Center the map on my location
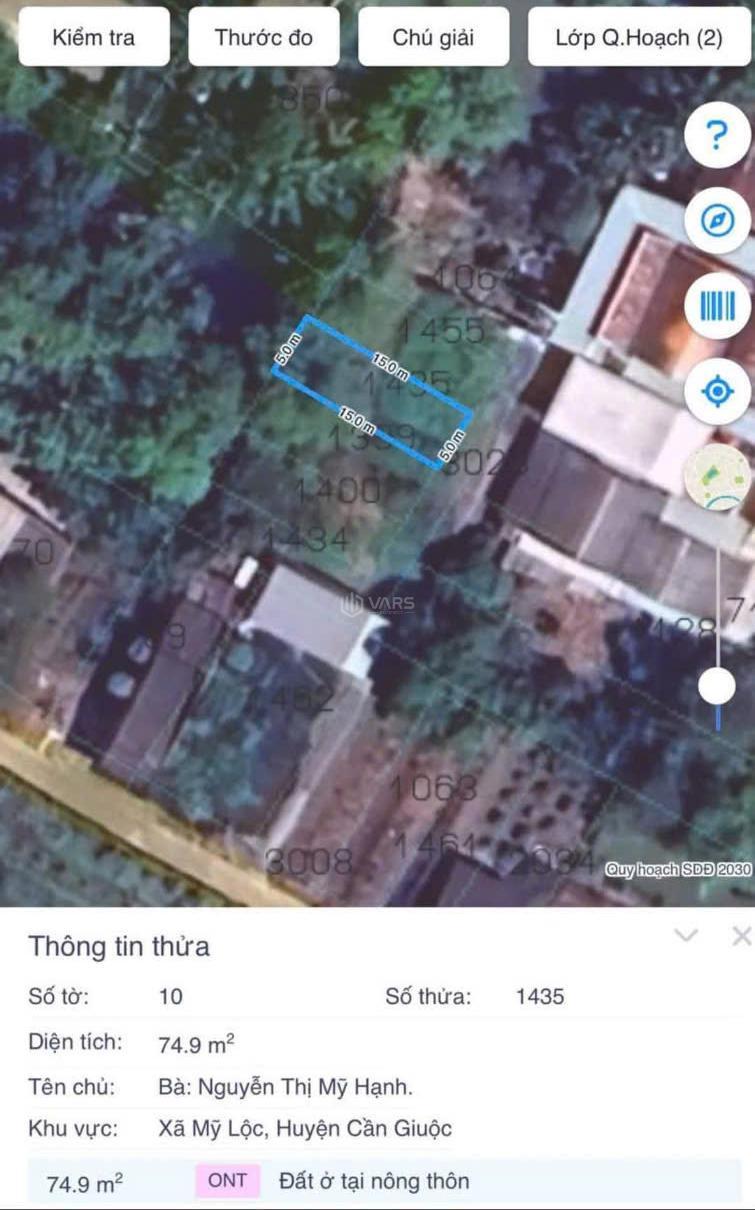The image size is (755, 1210). [x=717, y=391]
